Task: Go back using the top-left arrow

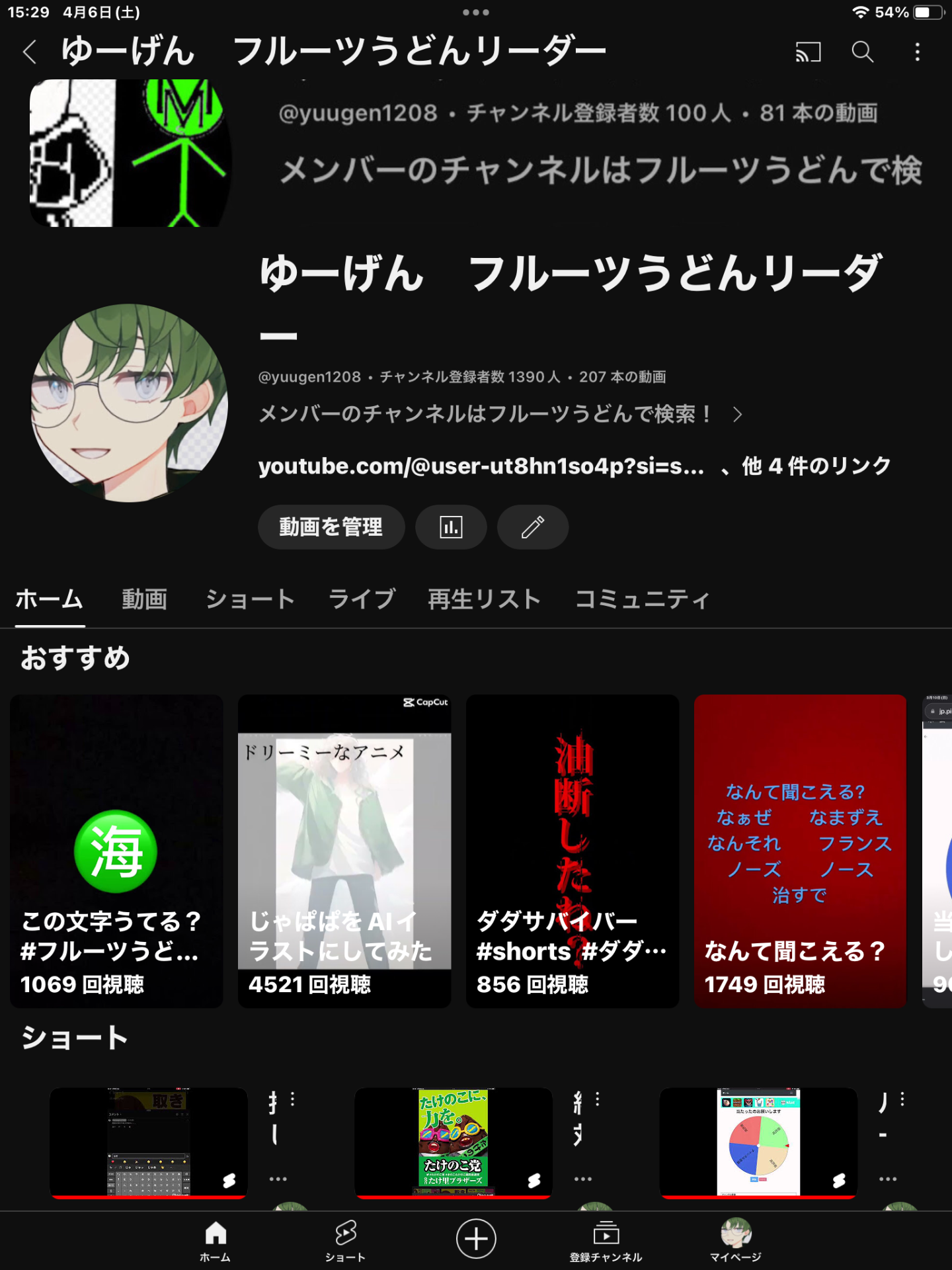Action: click(30, 52)
